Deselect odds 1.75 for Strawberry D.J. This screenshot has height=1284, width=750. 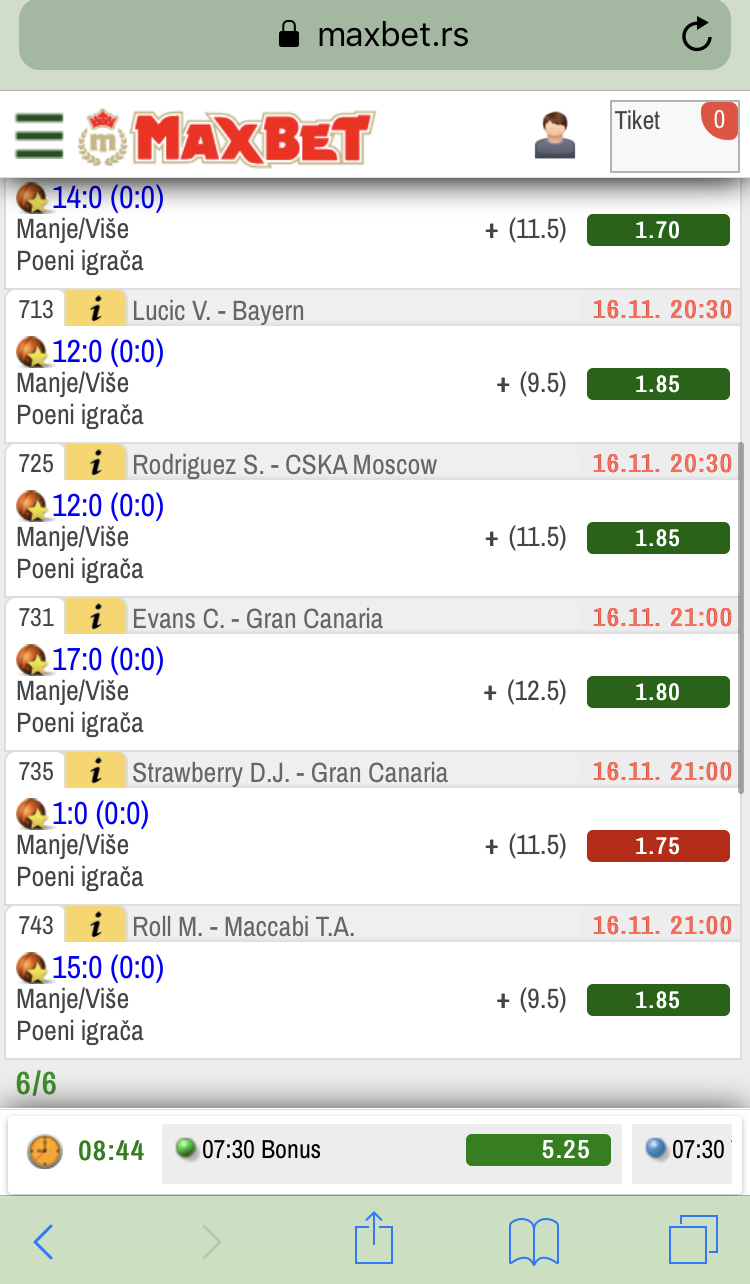(658, 846)
